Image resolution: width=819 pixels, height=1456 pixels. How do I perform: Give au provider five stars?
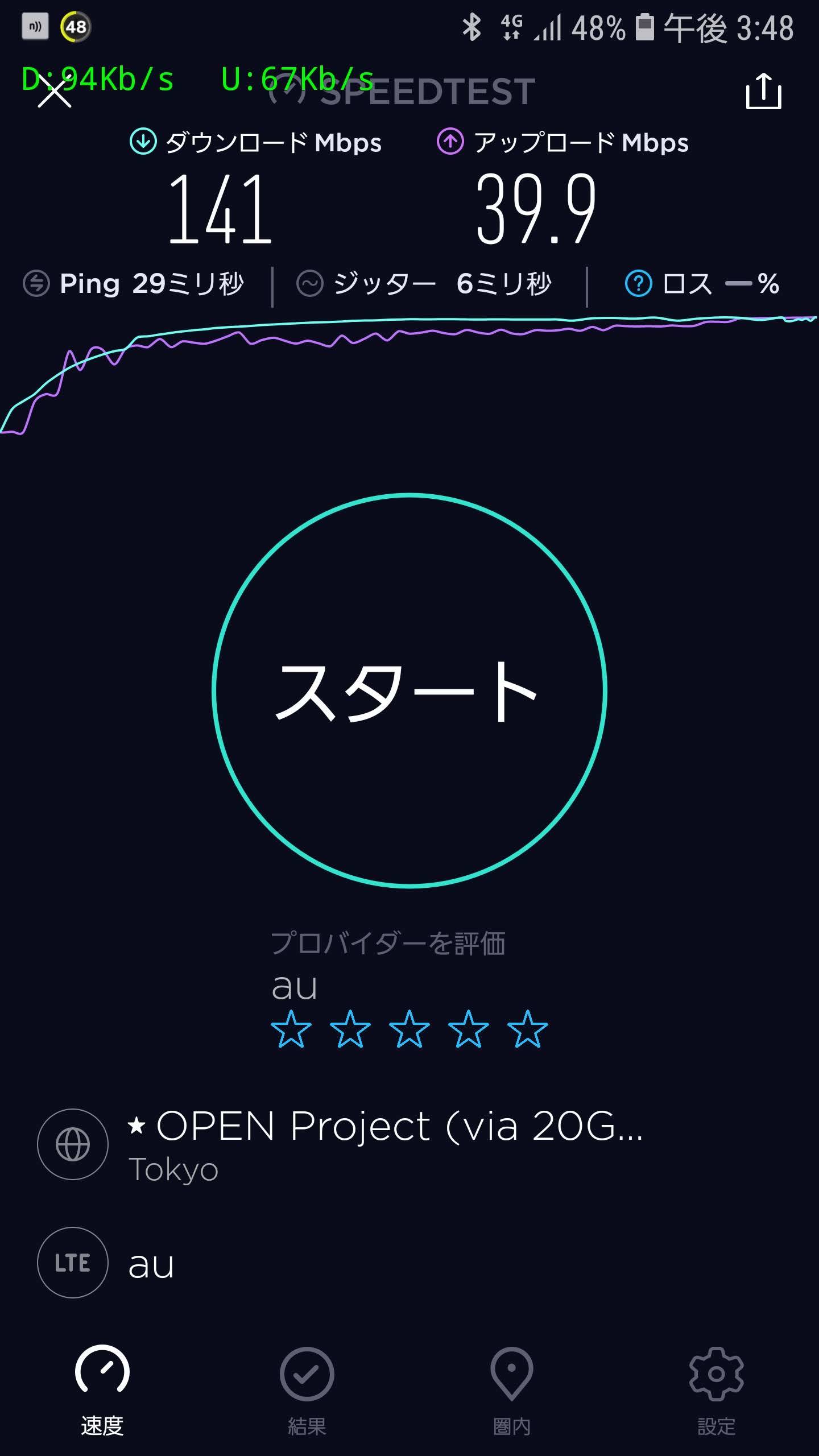pos(527,1029)
